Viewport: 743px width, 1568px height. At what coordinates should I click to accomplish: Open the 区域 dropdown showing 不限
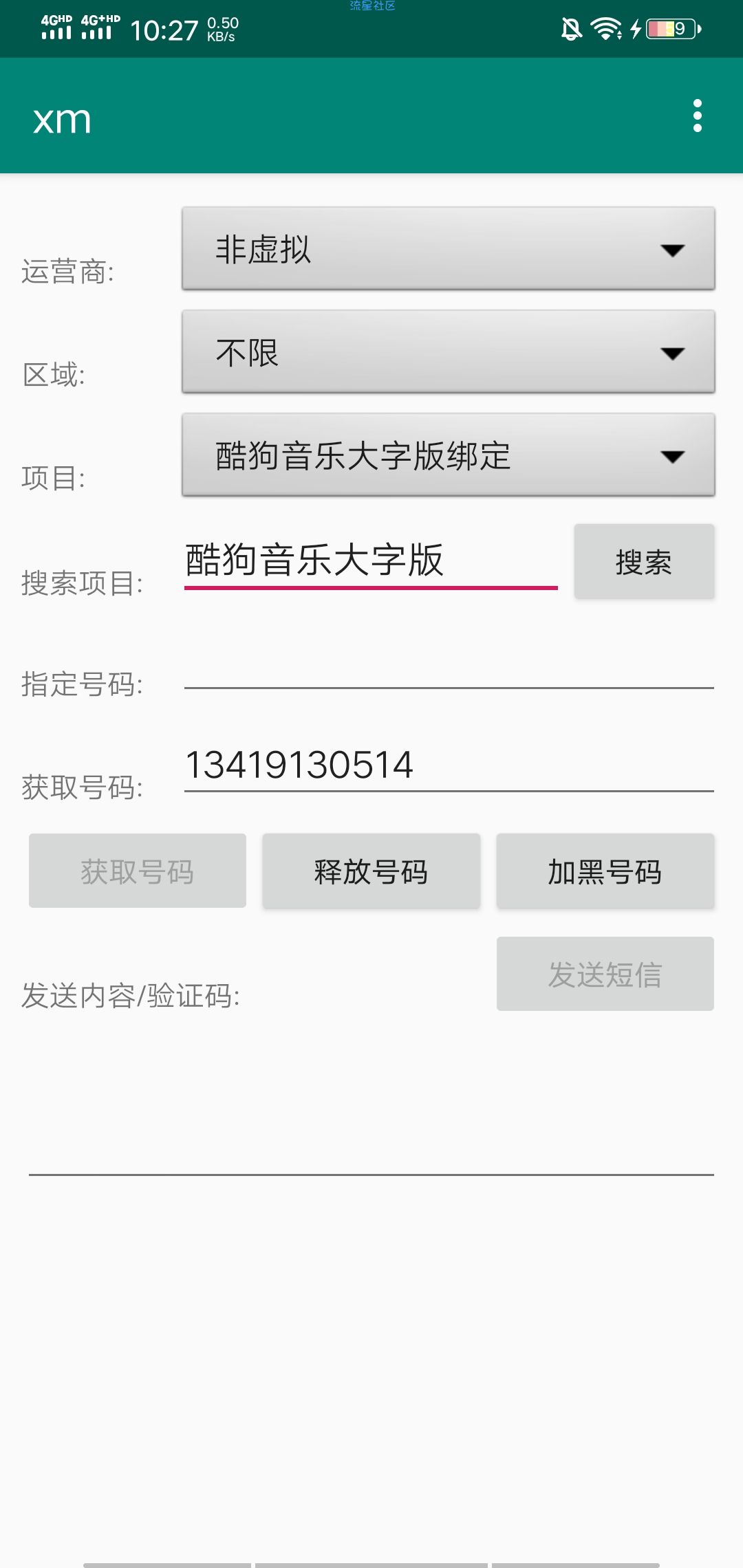448,351
